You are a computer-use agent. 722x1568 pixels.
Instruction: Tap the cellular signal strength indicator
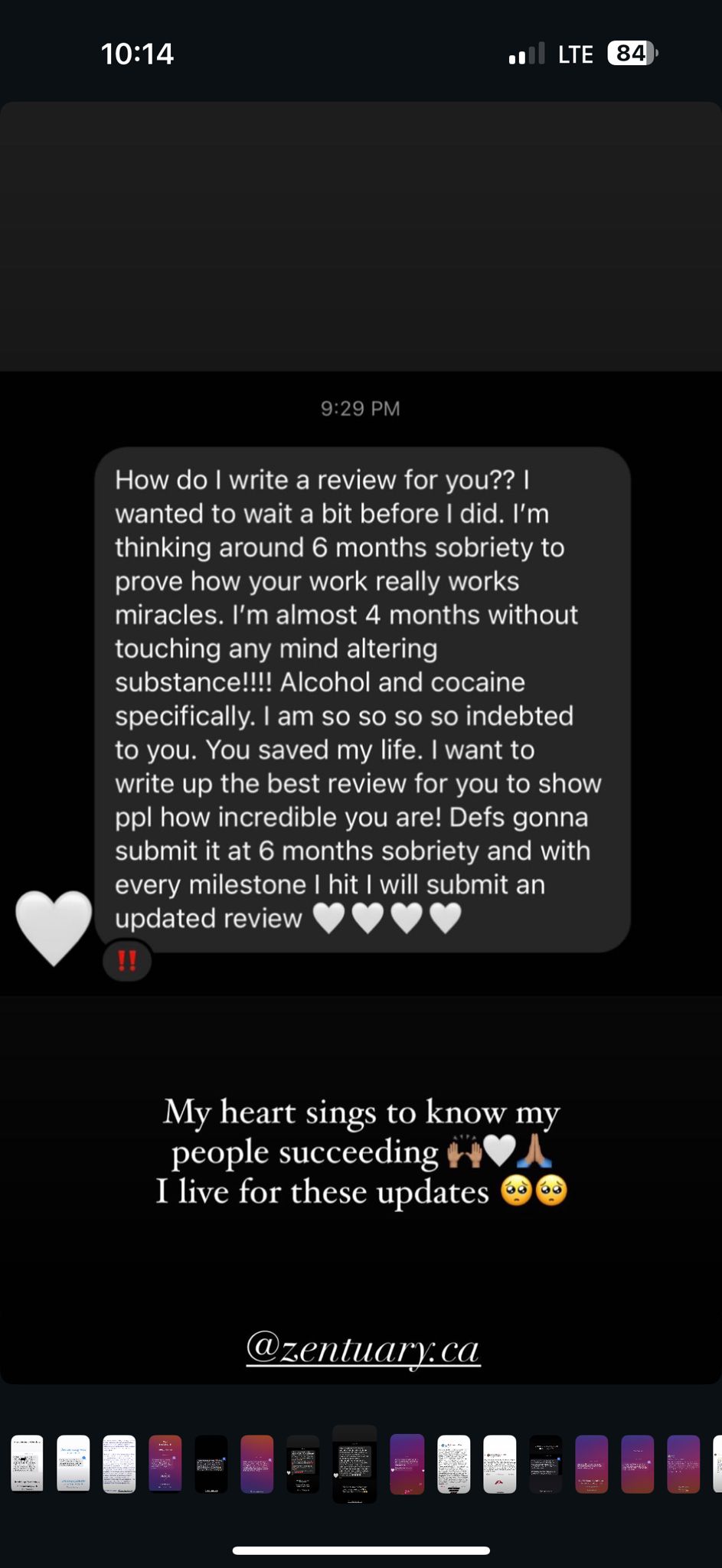point(527,53)
